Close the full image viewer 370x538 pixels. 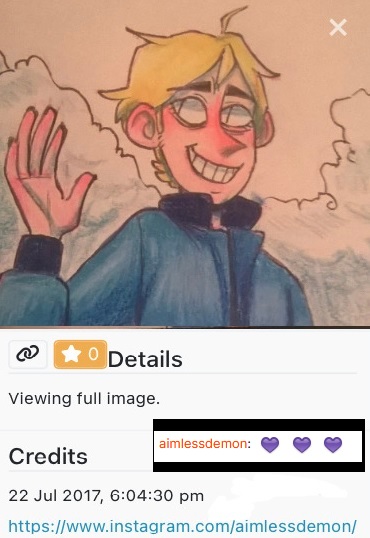(x=338, y=28)
